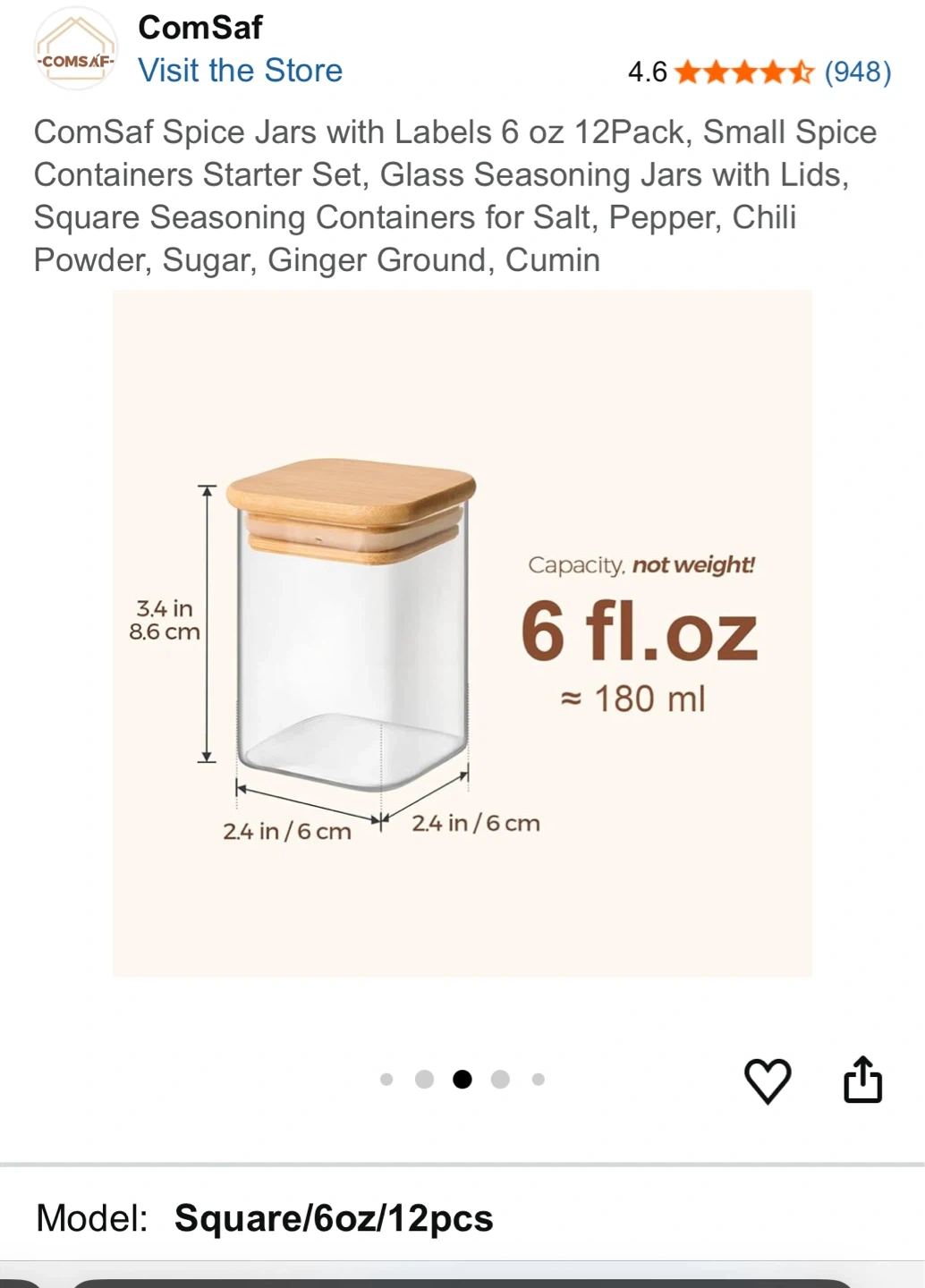Open the jar dimensions product image
This screenshot has width=925, height=1288.
462,633
